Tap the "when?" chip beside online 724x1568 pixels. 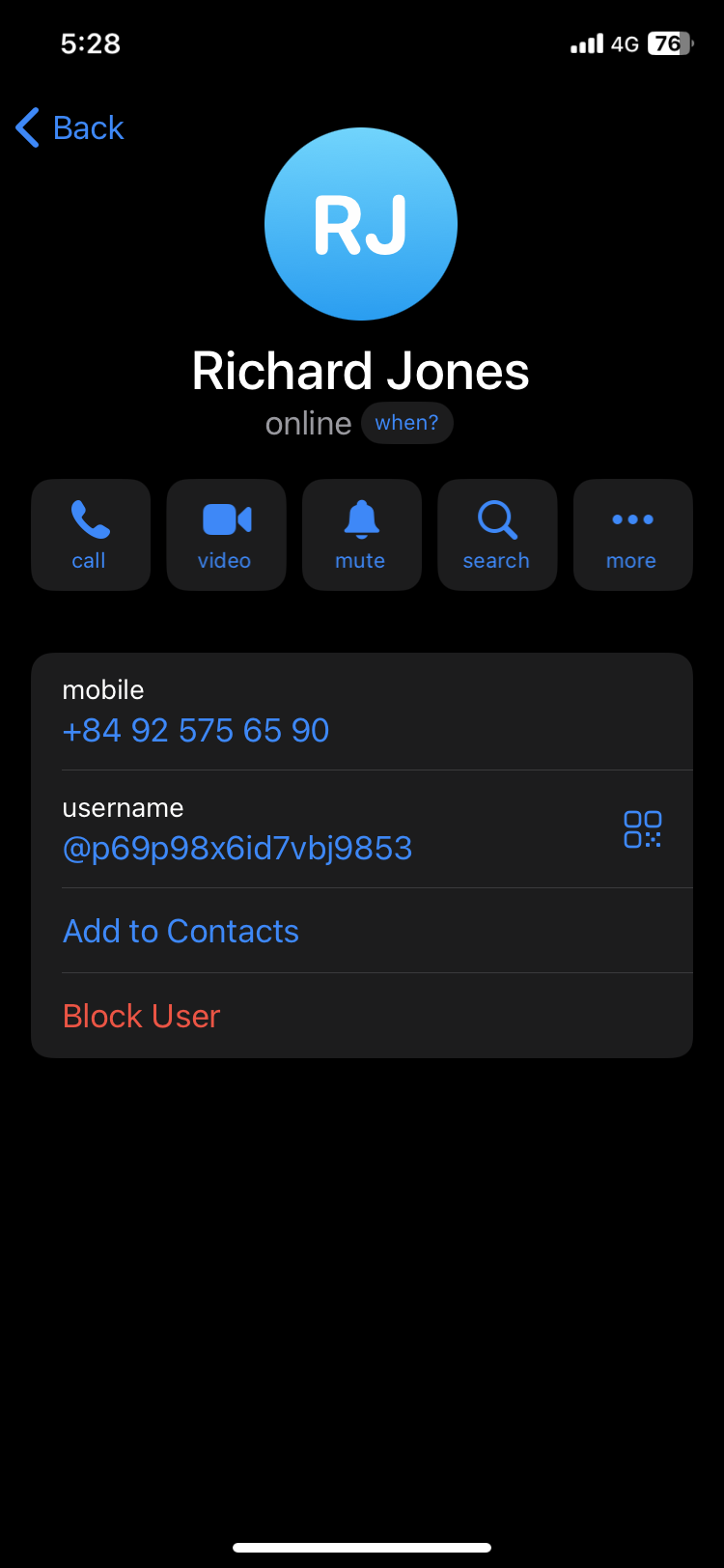pos(406,423)
